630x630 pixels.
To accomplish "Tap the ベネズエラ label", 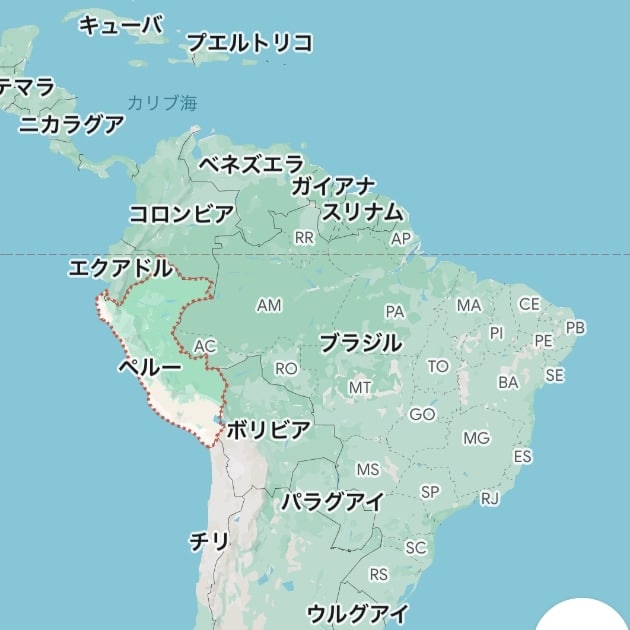I will pyautogui.click(x=250, y=163).
